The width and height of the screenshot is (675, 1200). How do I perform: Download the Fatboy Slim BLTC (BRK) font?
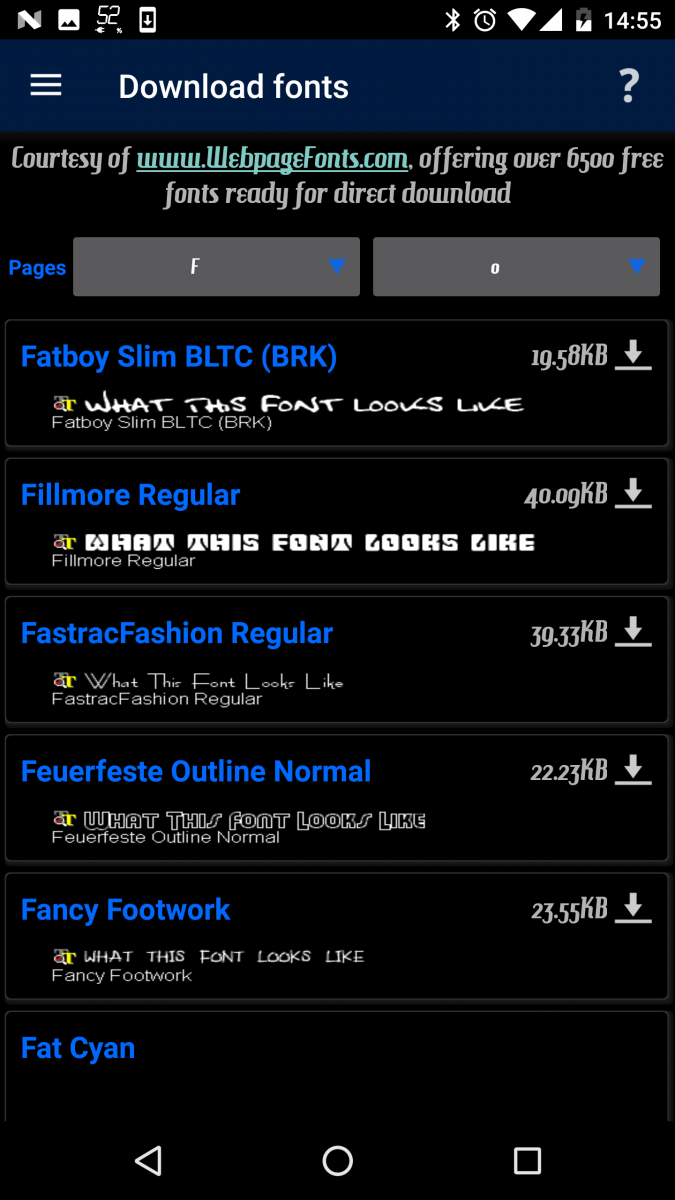tap(633, 355)
